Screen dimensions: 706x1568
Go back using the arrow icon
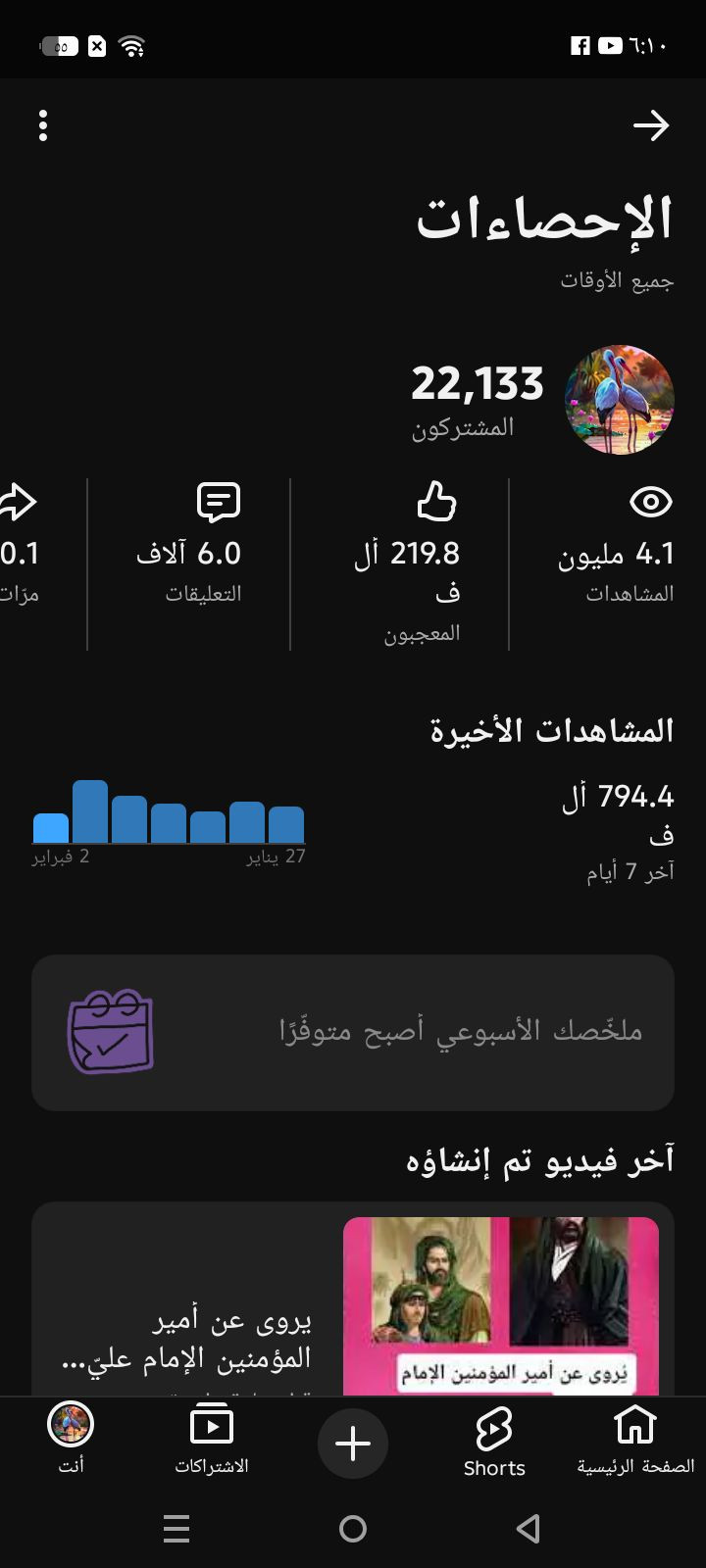[651, 125]
